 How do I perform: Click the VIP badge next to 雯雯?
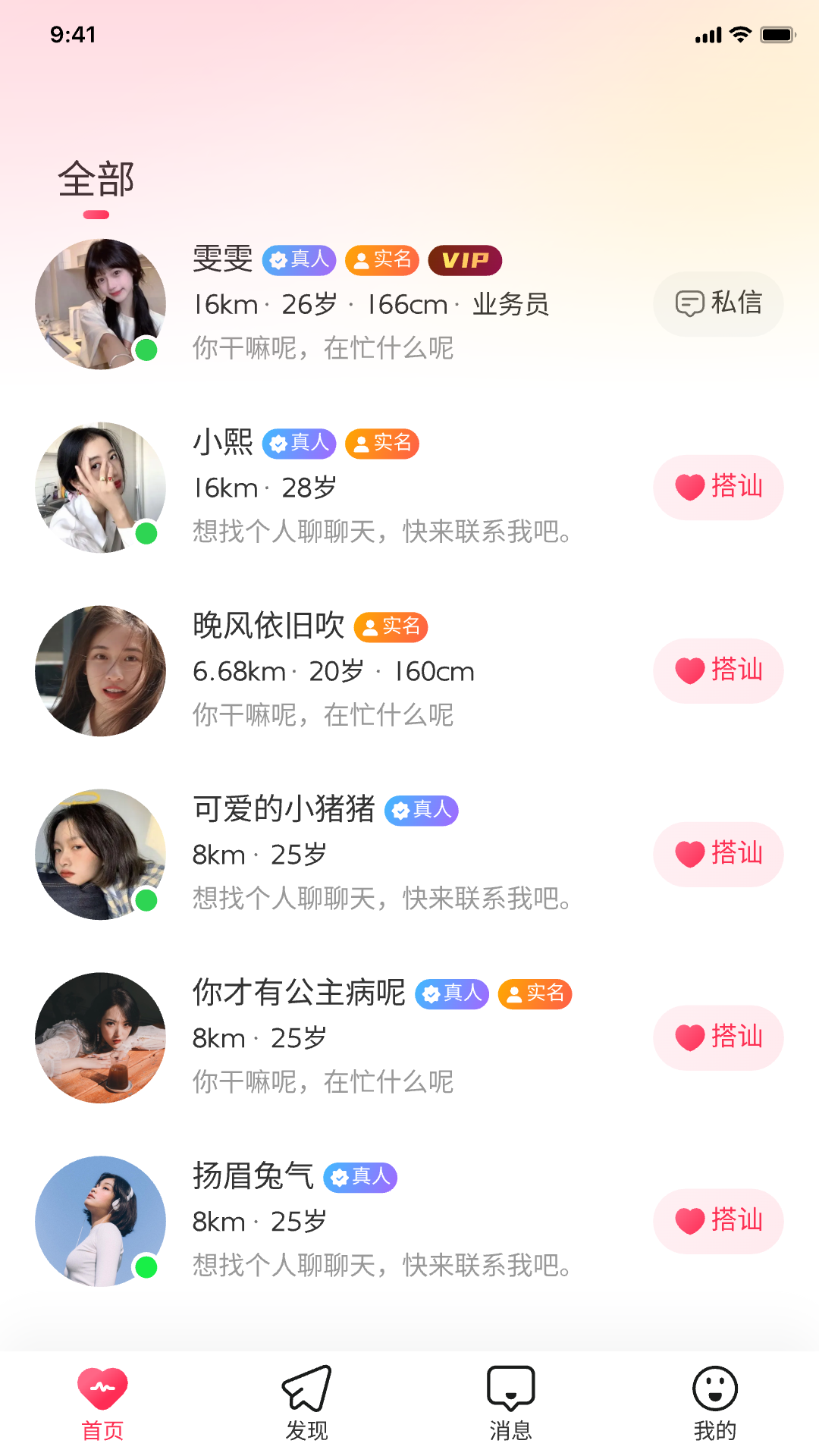465,260
